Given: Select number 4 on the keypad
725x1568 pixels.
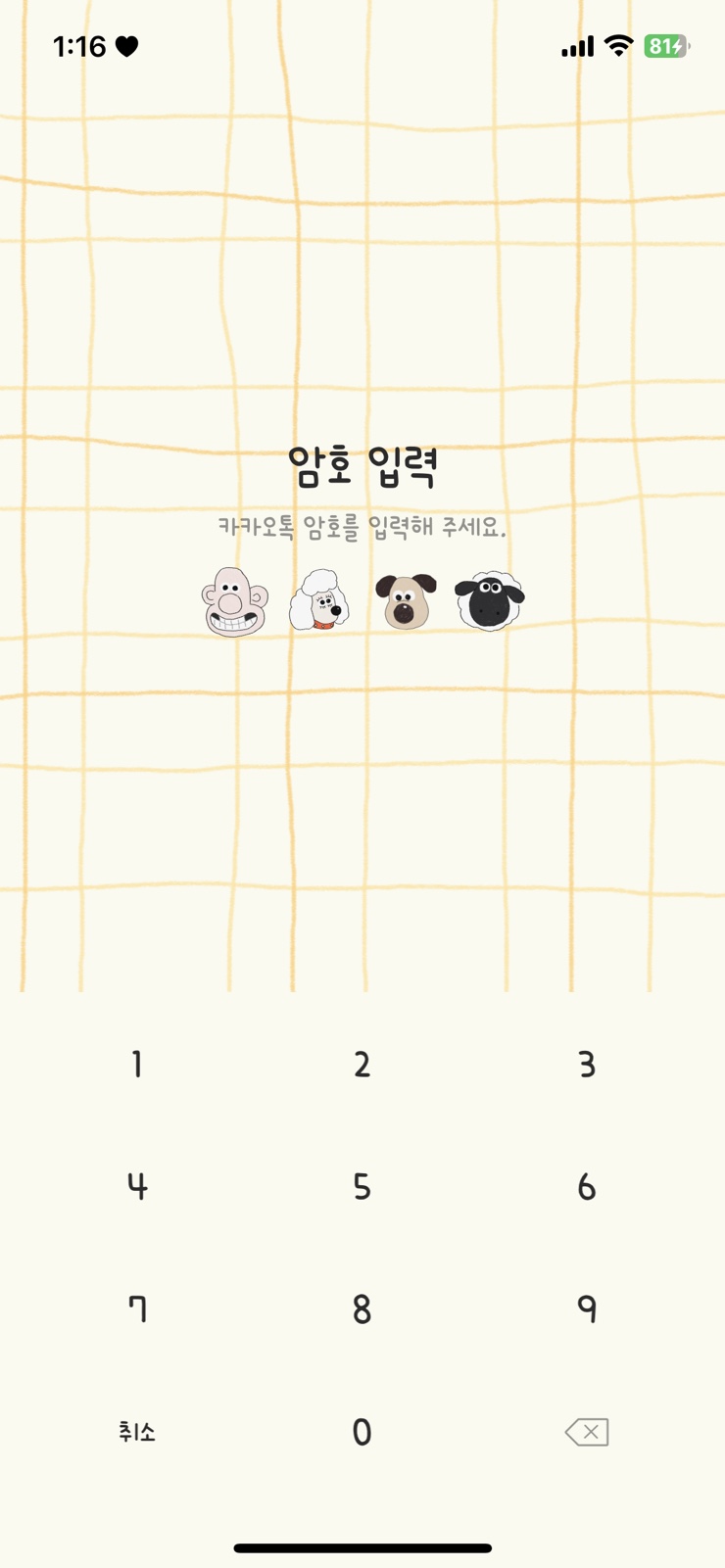Looking at the screenshot, I should coord(137,1186).
